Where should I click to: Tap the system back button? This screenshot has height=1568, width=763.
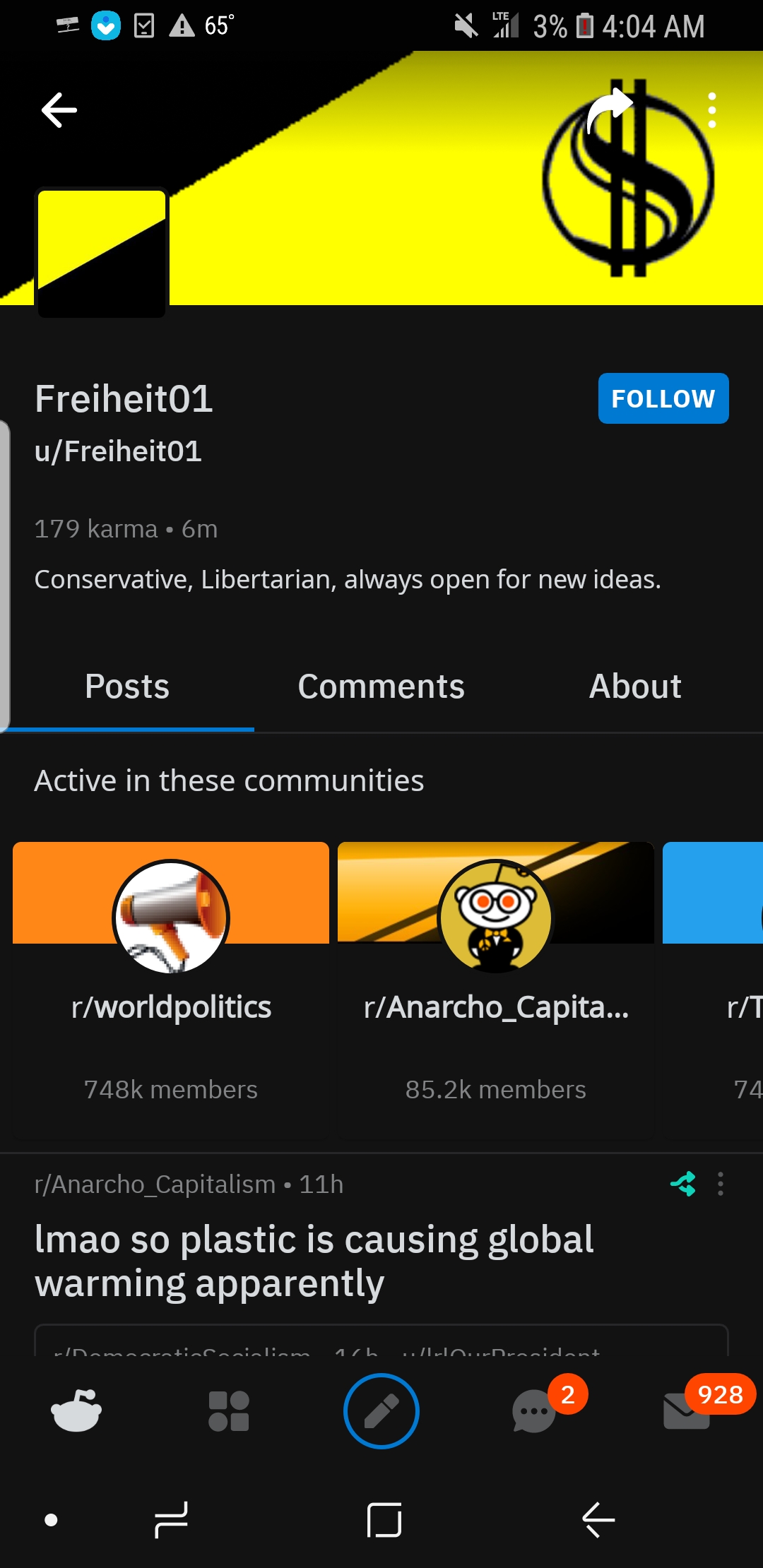tap(598, 1520)
